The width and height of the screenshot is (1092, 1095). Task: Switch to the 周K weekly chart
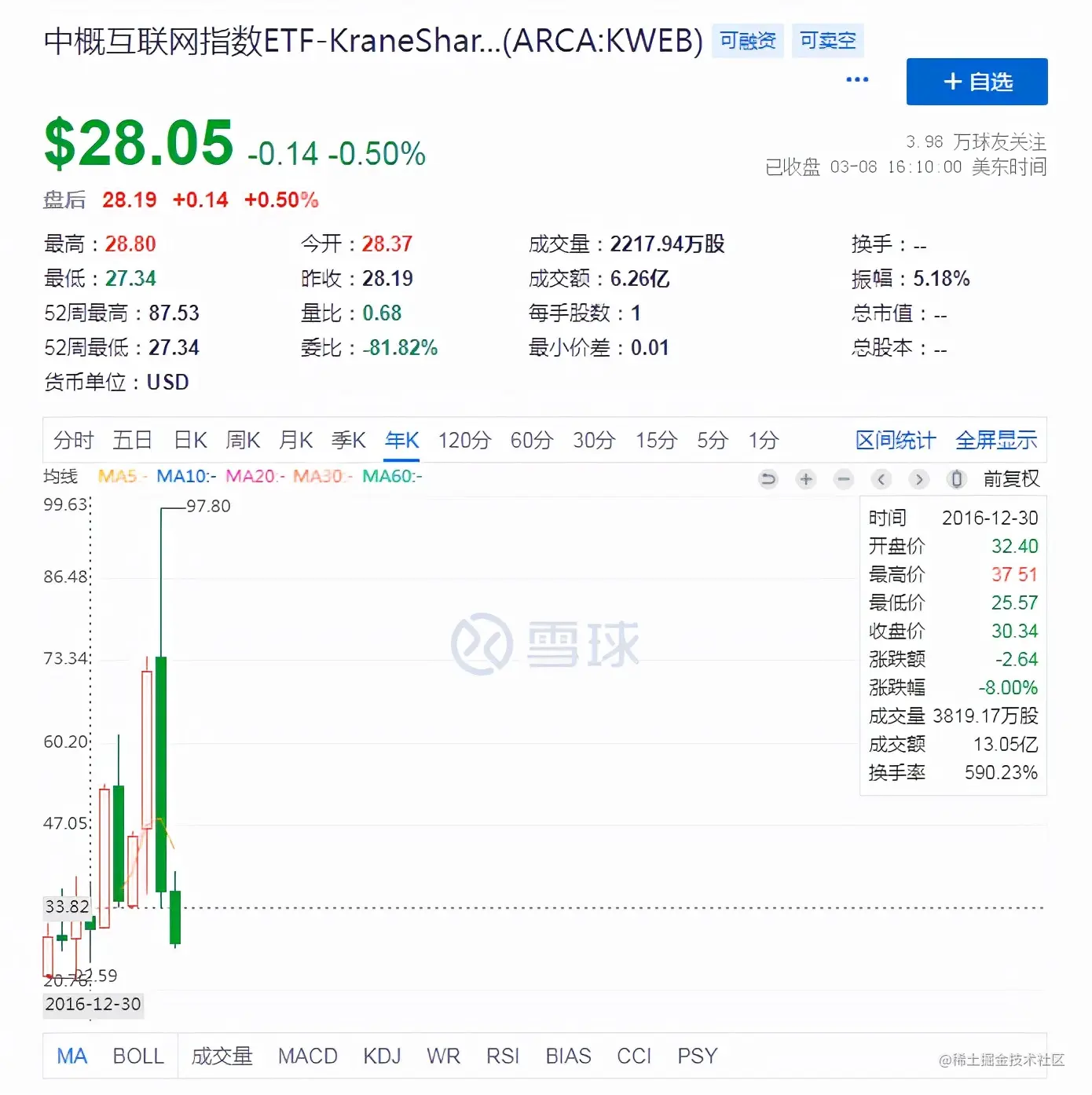pyautogui.click(x=243, y=440)
